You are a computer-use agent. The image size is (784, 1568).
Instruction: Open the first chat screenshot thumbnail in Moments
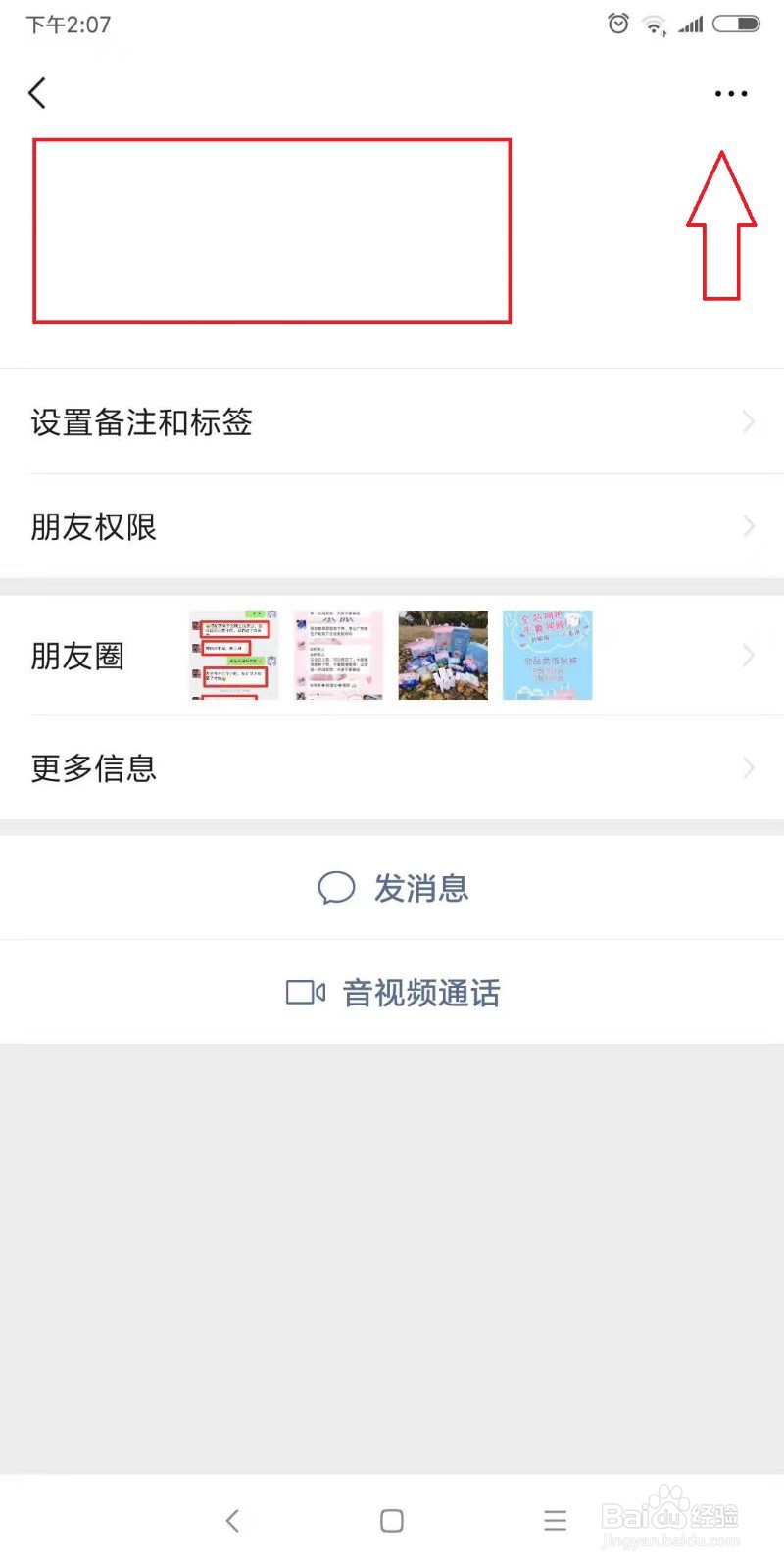click(x=232, y=655)
